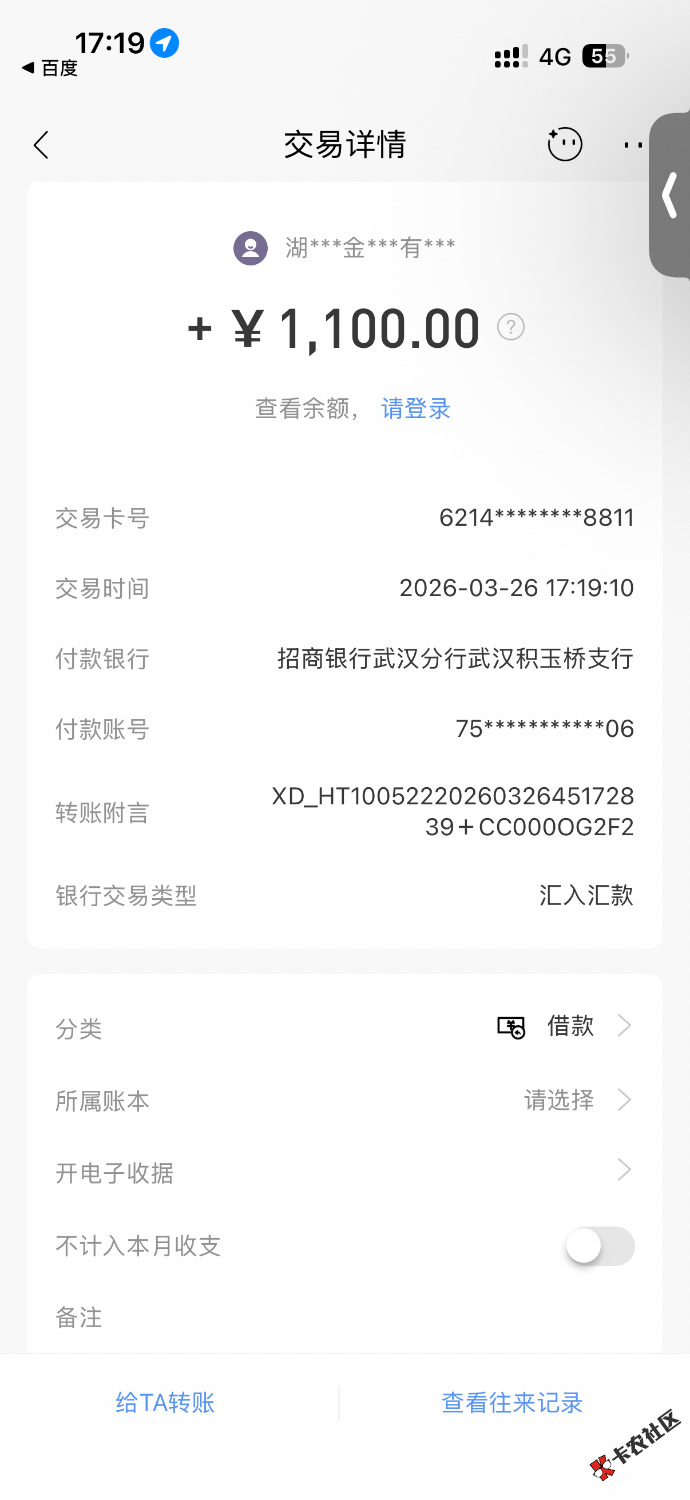Enable 不计入本月收支 switch

coord(600,1246)
